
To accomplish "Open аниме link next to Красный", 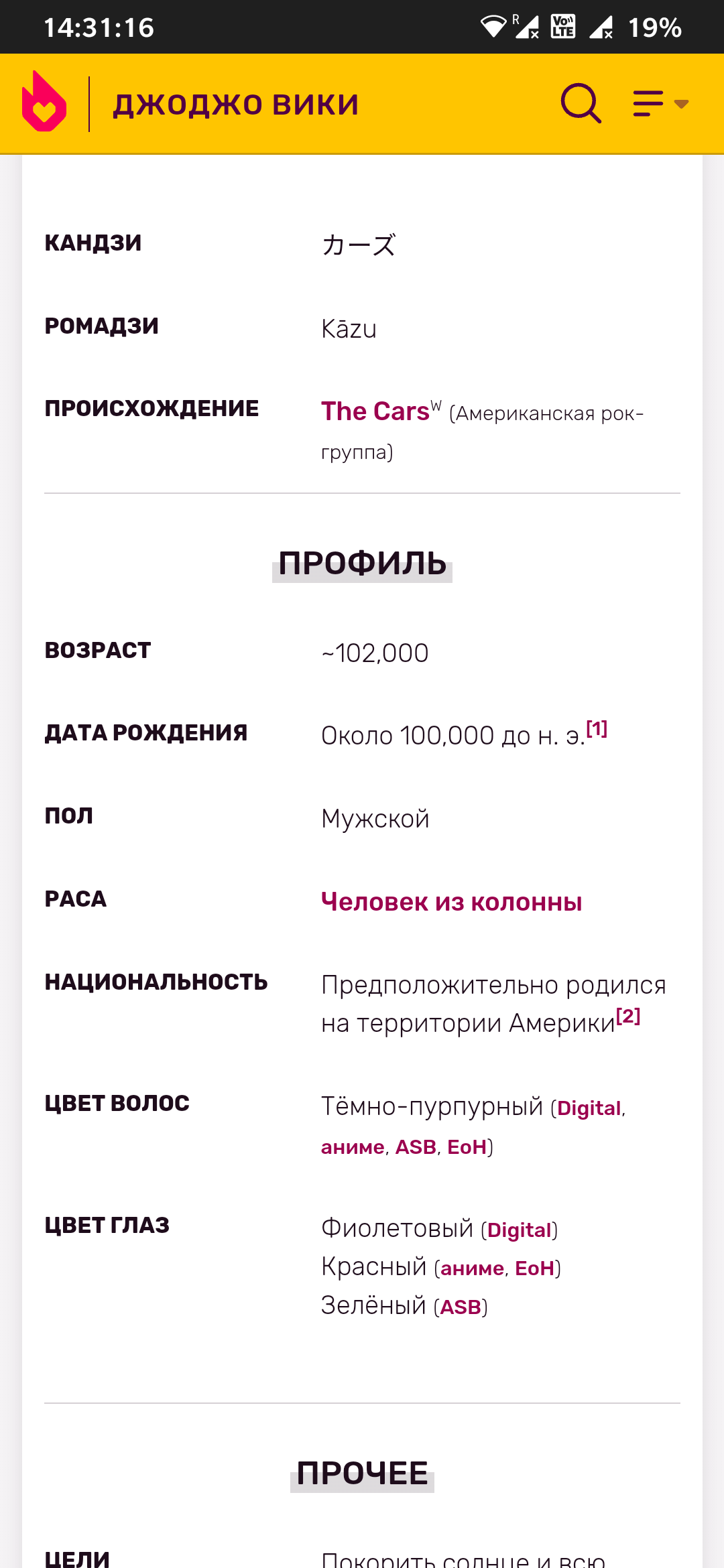I will coord(472,1268).
